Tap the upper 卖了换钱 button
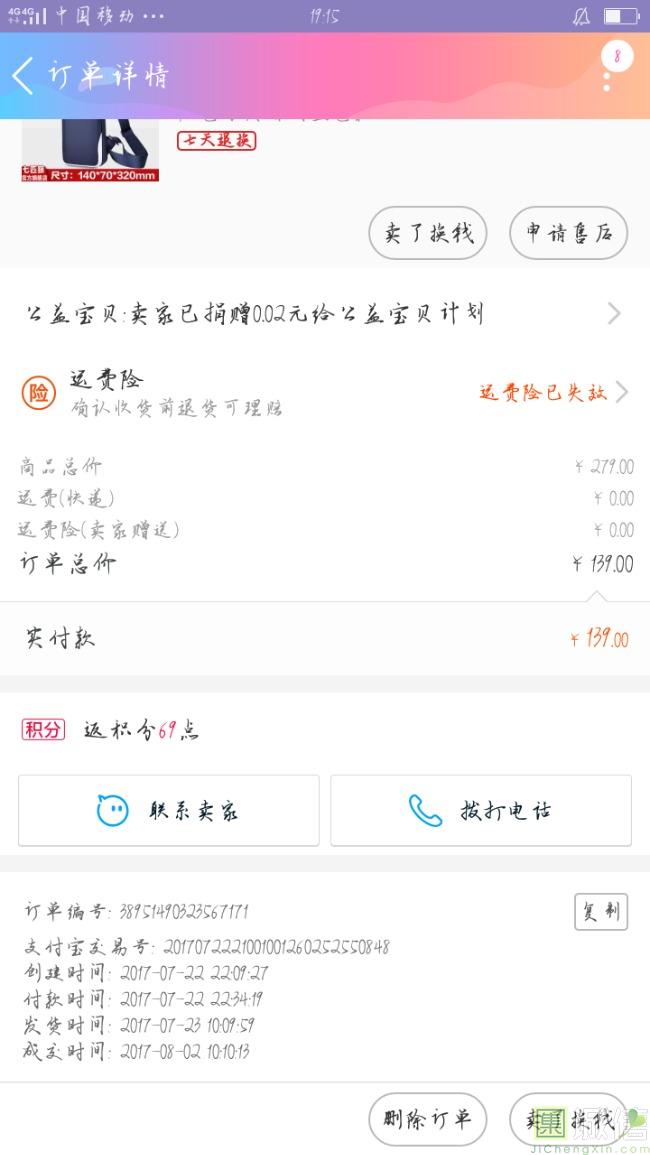This screenshot has width=650, height=1155. pyautogui.click(x=428, y=233)
